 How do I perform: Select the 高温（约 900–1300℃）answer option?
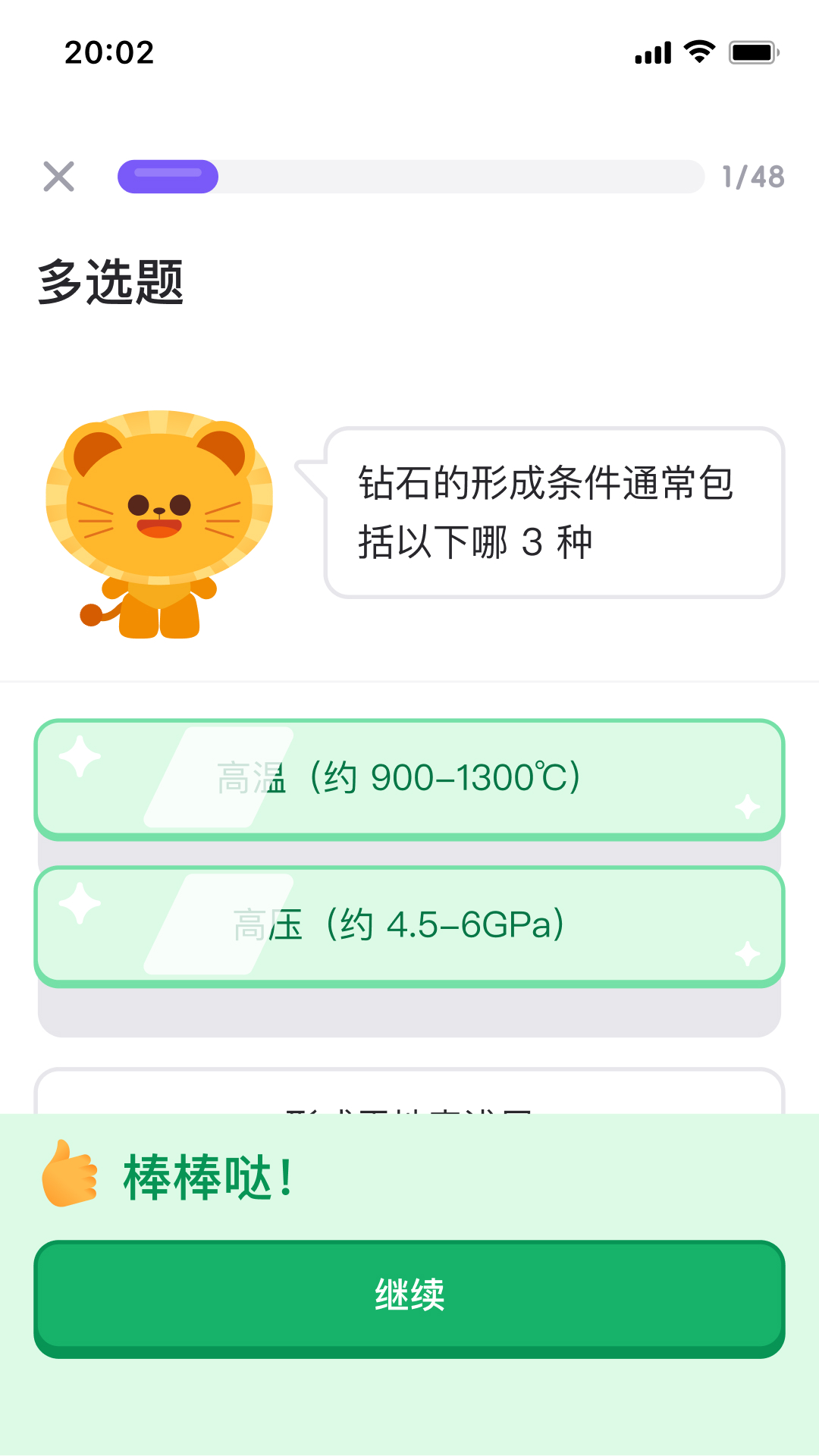pyautogui.click(x=409, y=778)
